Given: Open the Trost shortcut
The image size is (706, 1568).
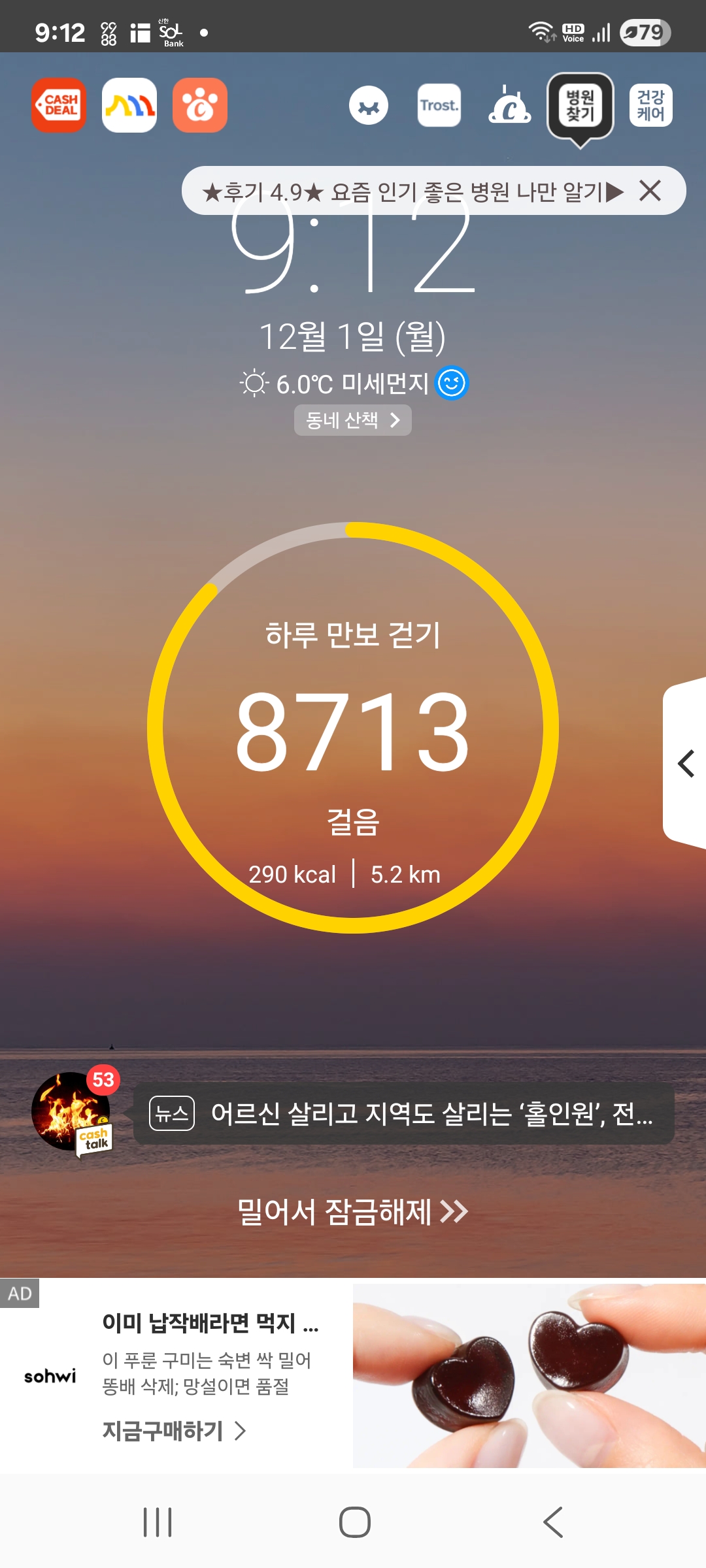Looking at the screenshot, I should point(439,105).
